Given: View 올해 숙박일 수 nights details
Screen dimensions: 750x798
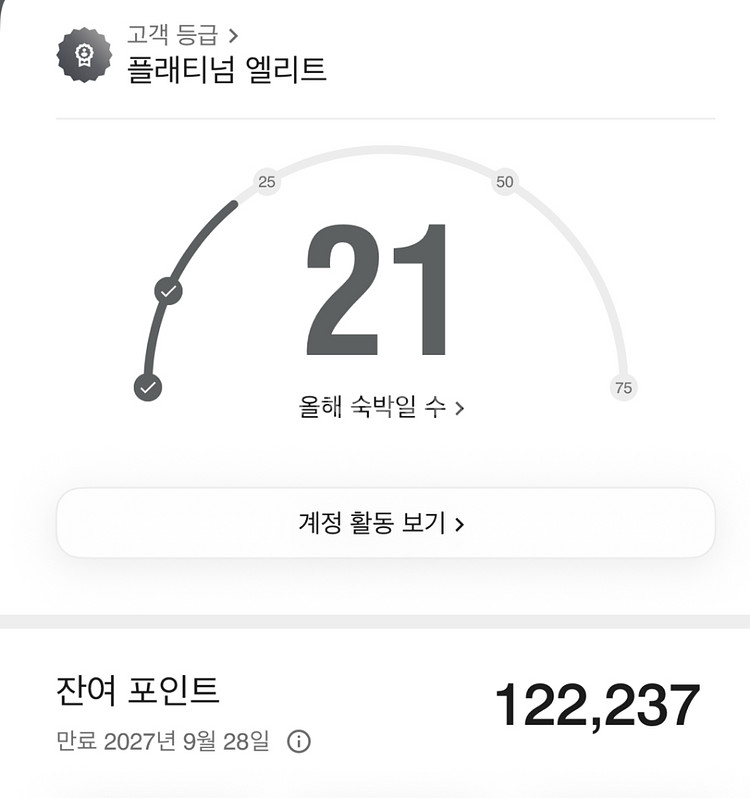Looking at the screenshot, I should pyautogui.click(x=382, y=407).
